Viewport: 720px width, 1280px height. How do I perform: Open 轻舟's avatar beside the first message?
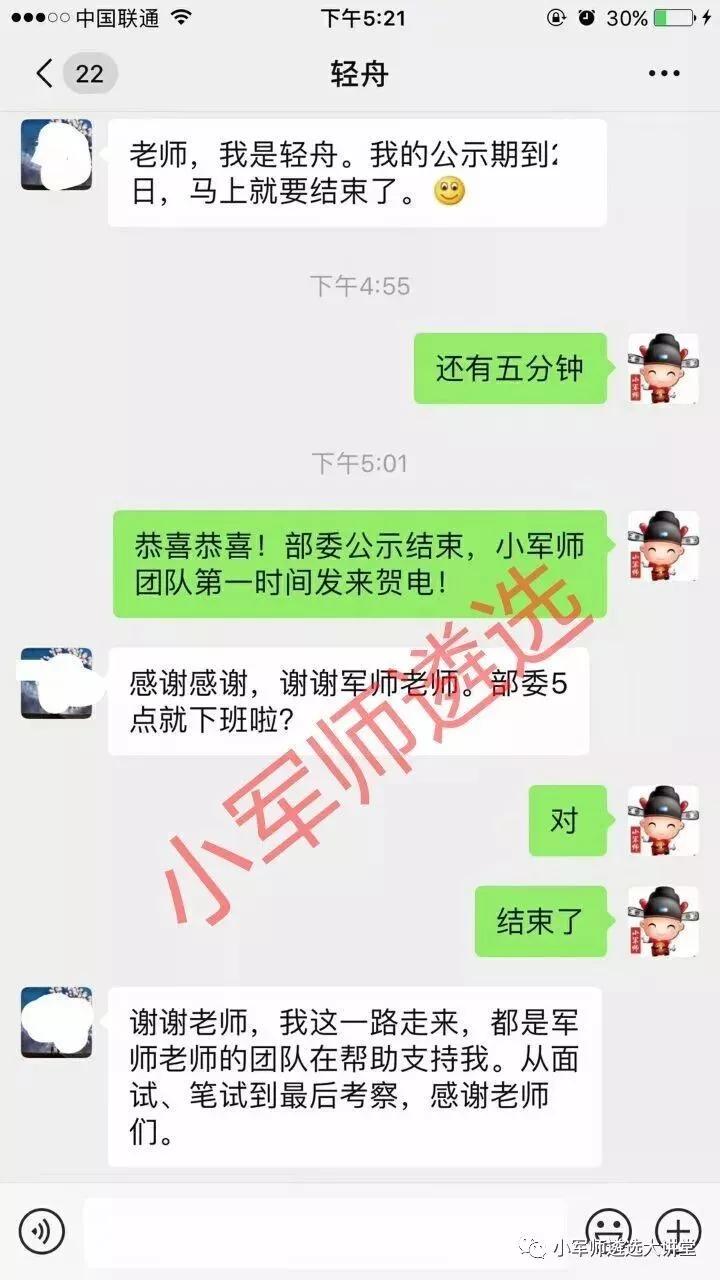pyautogui.click(x=56, y=155)
